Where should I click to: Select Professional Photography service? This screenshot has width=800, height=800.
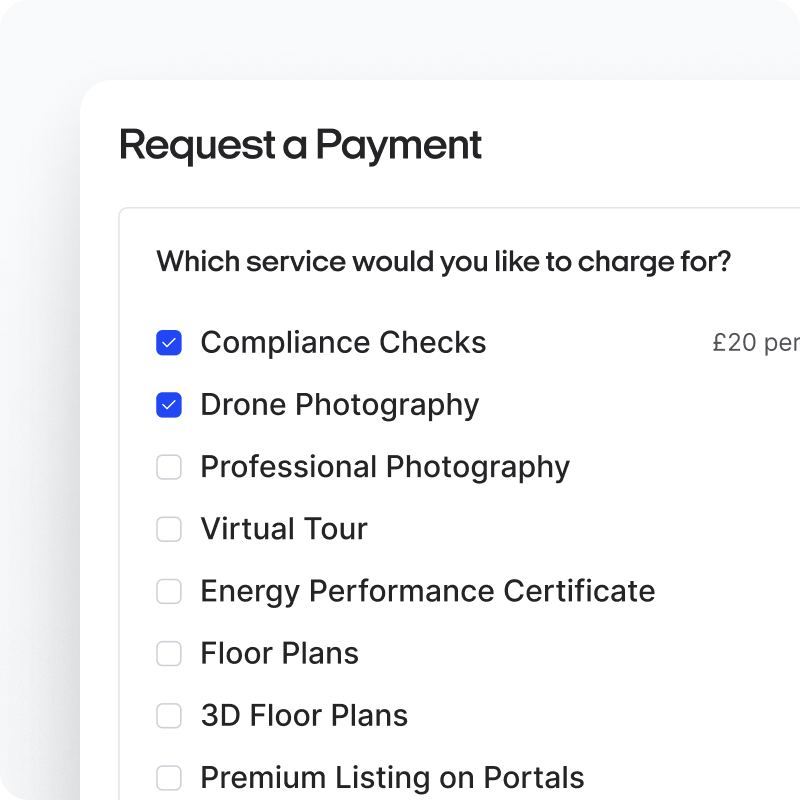[x=169, y=467]
